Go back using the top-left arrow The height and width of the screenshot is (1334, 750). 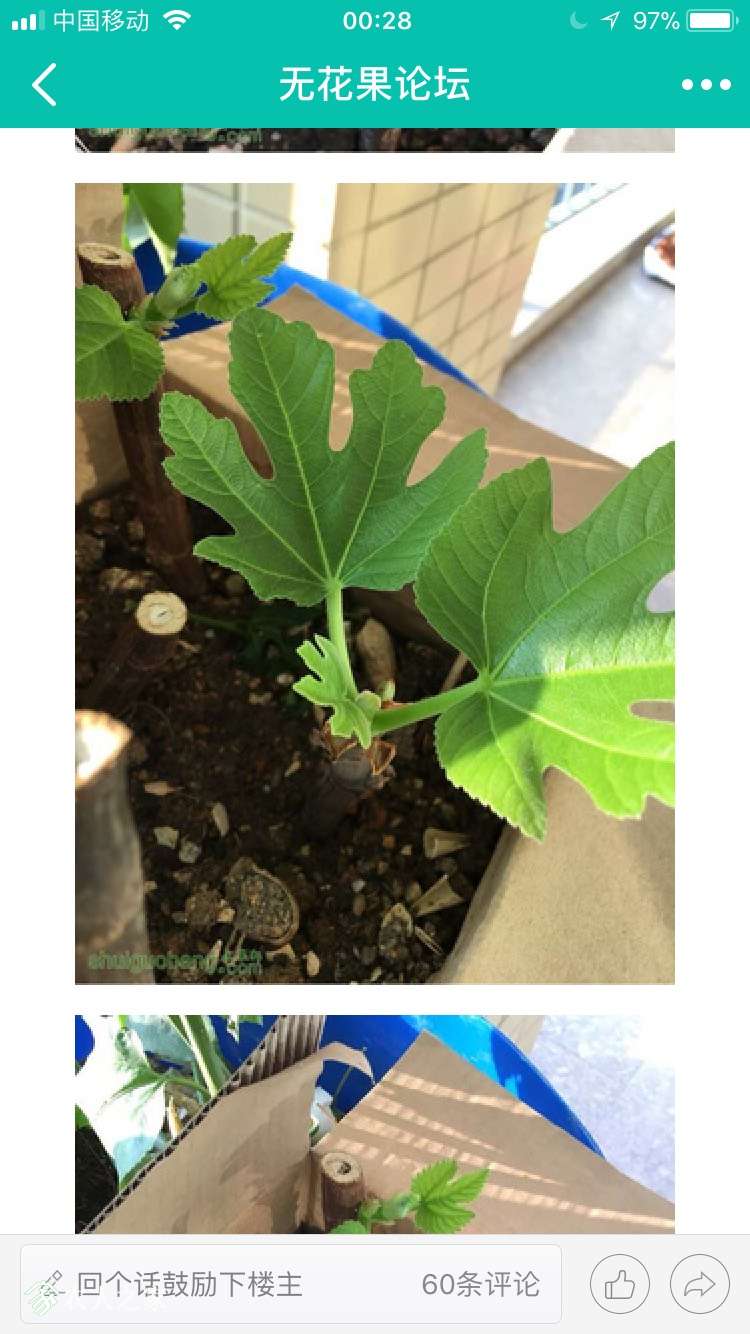pyautogui.click(x=44, y=85)
